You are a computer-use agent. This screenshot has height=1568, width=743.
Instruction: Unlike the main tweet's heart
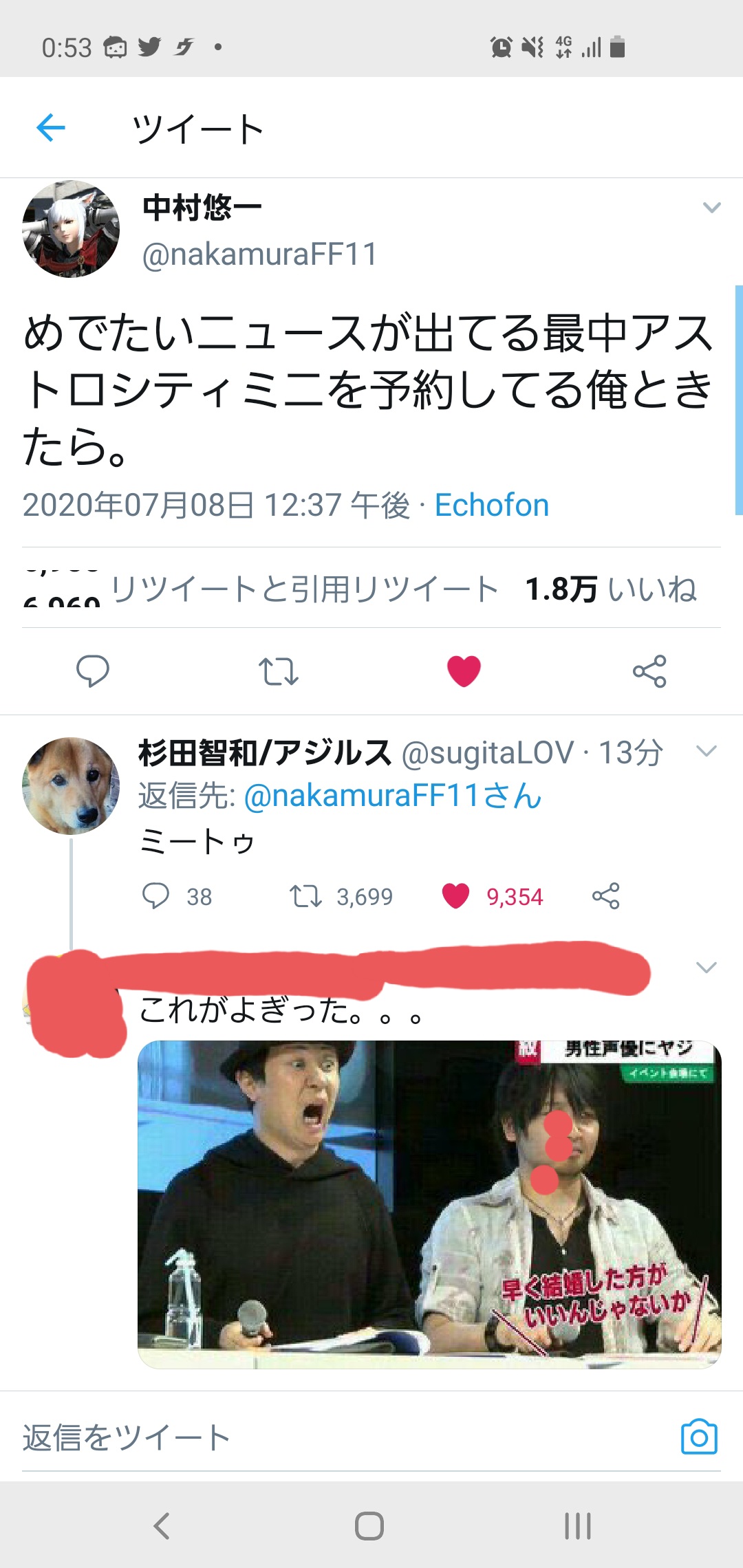(464, 671)
